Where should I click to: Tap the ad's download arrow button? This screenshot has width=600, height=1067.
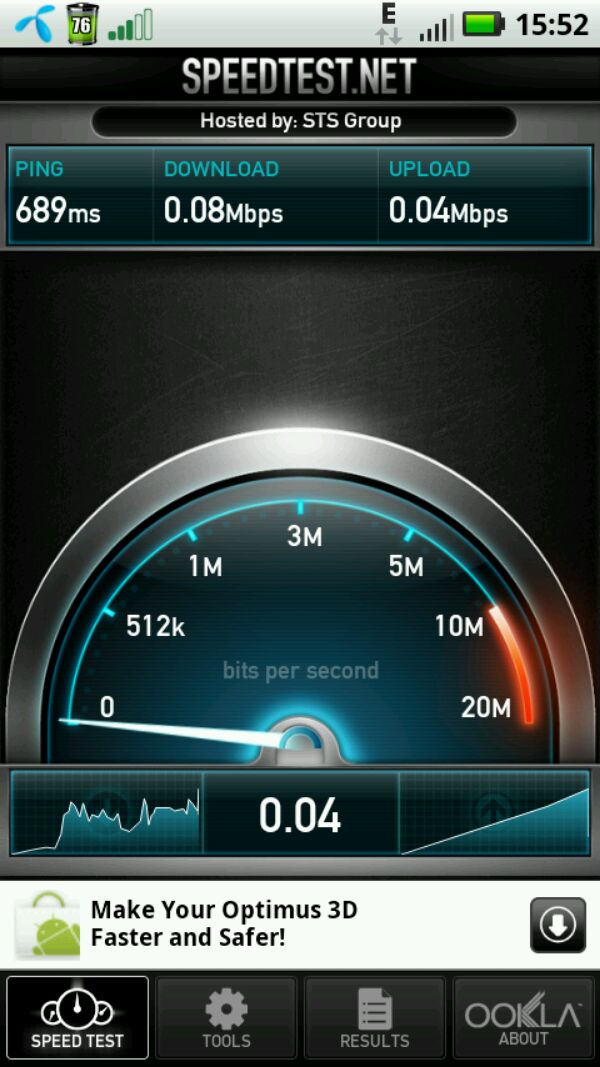(x=557, y=925)
